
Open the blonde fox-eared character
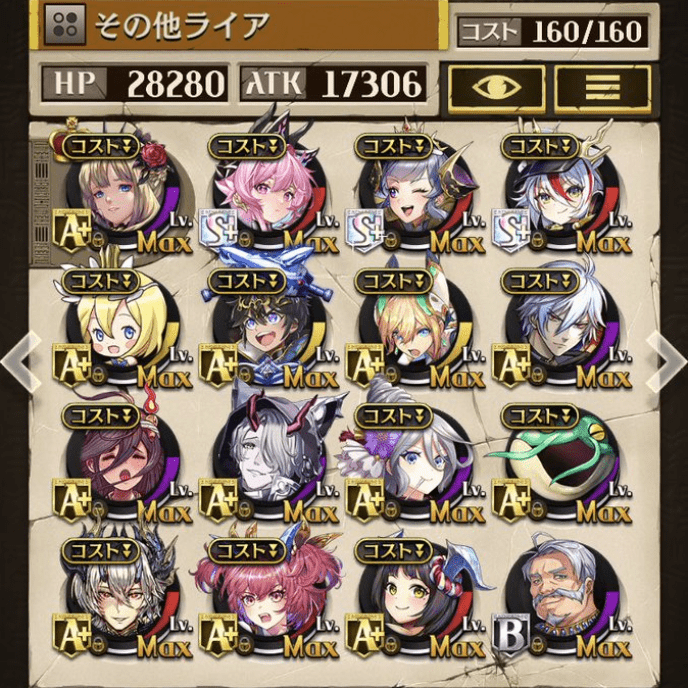[410, 330]
